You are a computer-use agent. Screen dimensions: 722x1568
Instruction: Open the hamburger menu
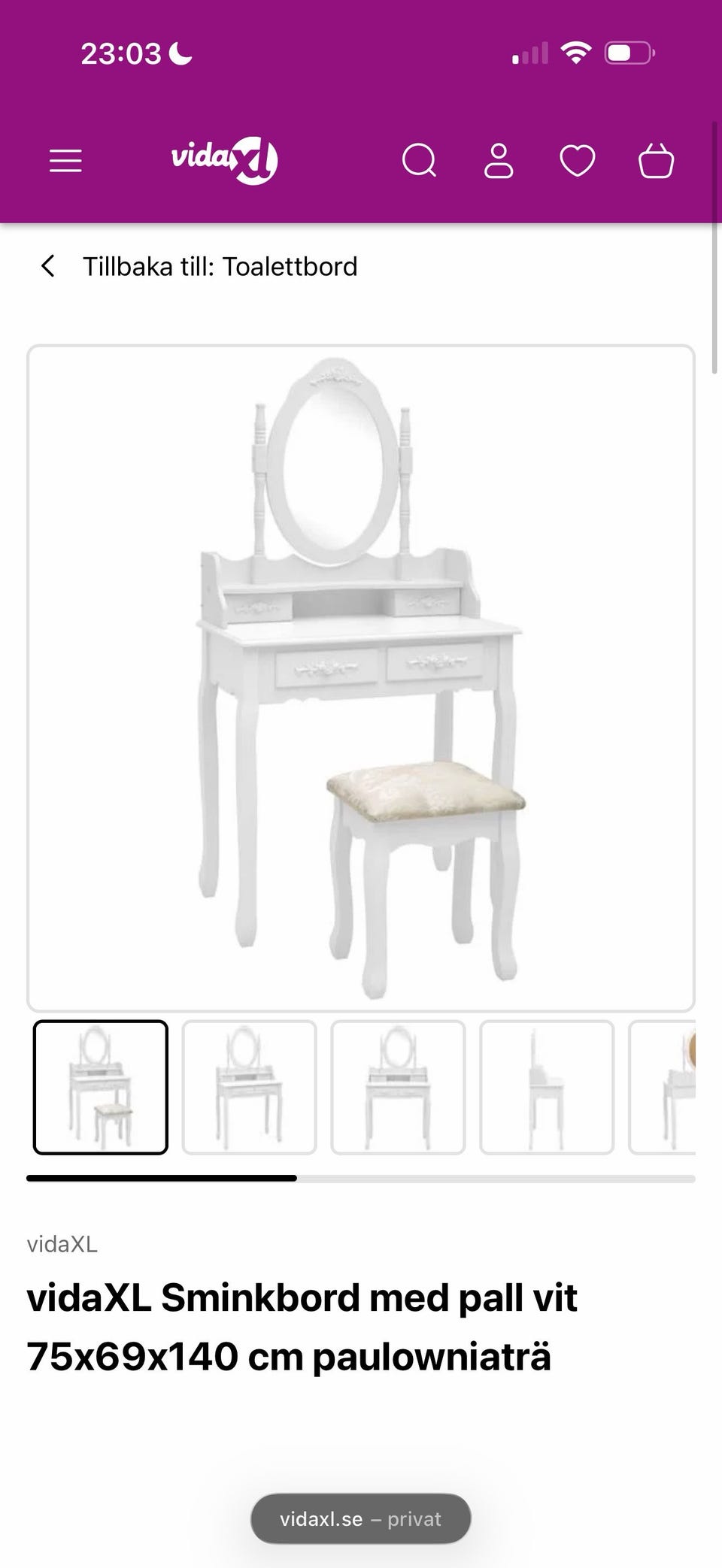point(65,161)
